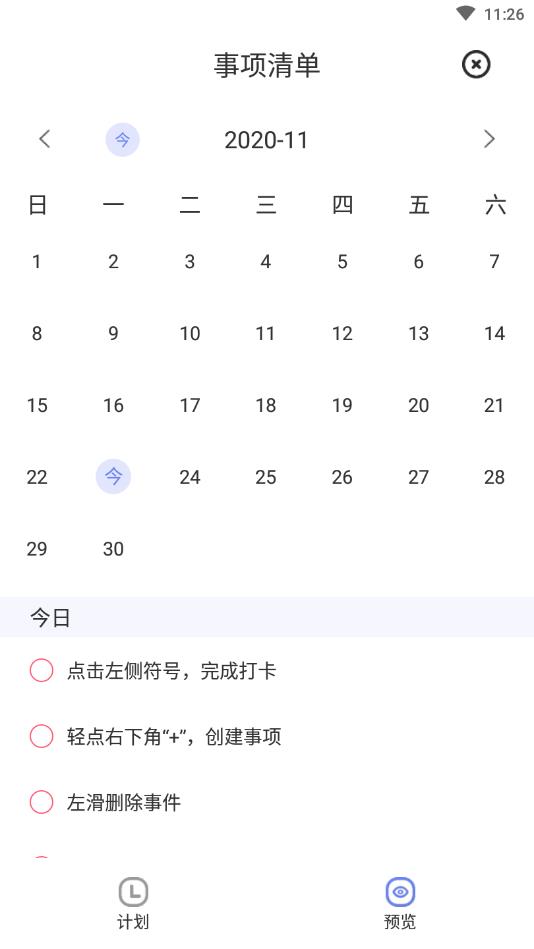Viewport: 534px width, 949px height.
Task: Switch to the 计划 tab
Action: point(133,903)
